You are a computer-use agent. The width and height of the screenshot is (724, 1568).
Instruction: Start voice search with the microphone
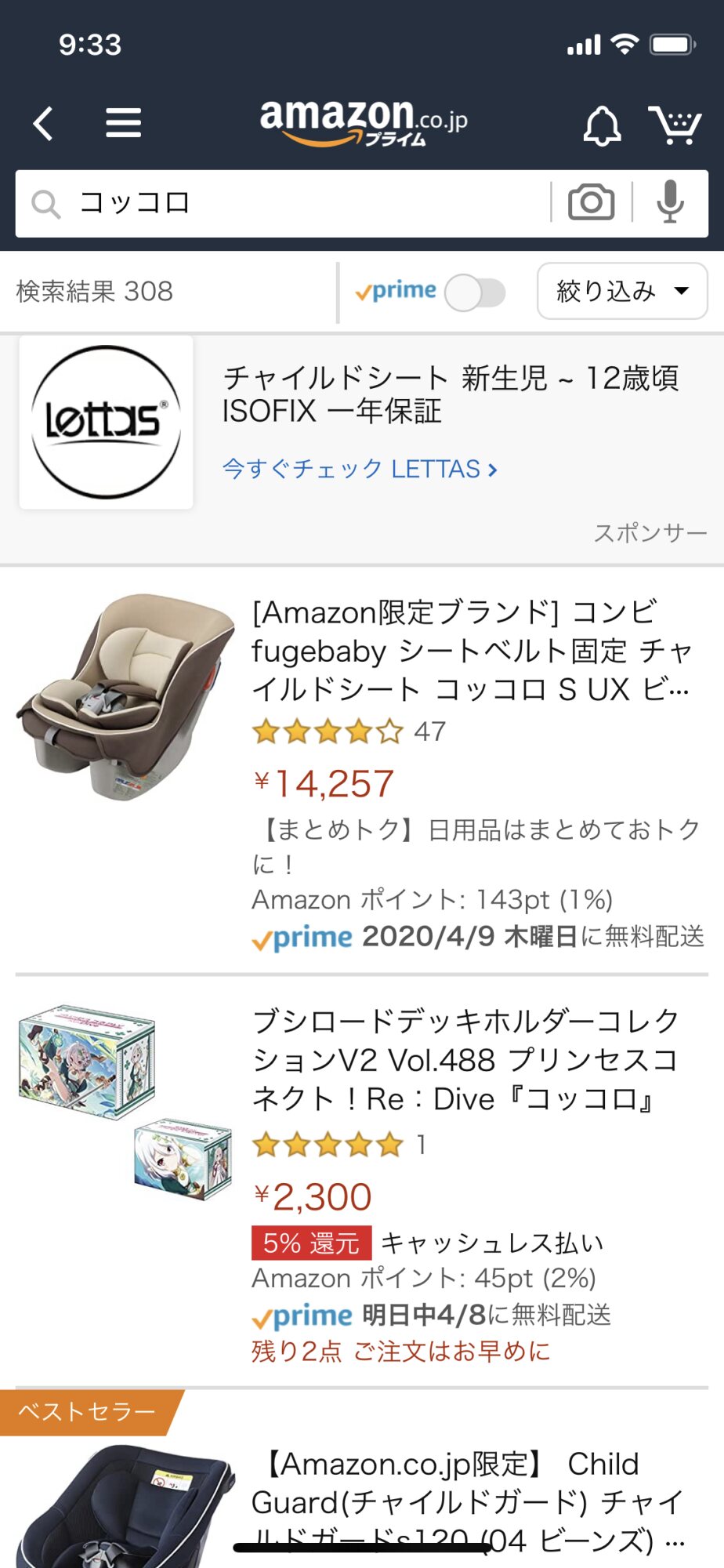point(670,203)
